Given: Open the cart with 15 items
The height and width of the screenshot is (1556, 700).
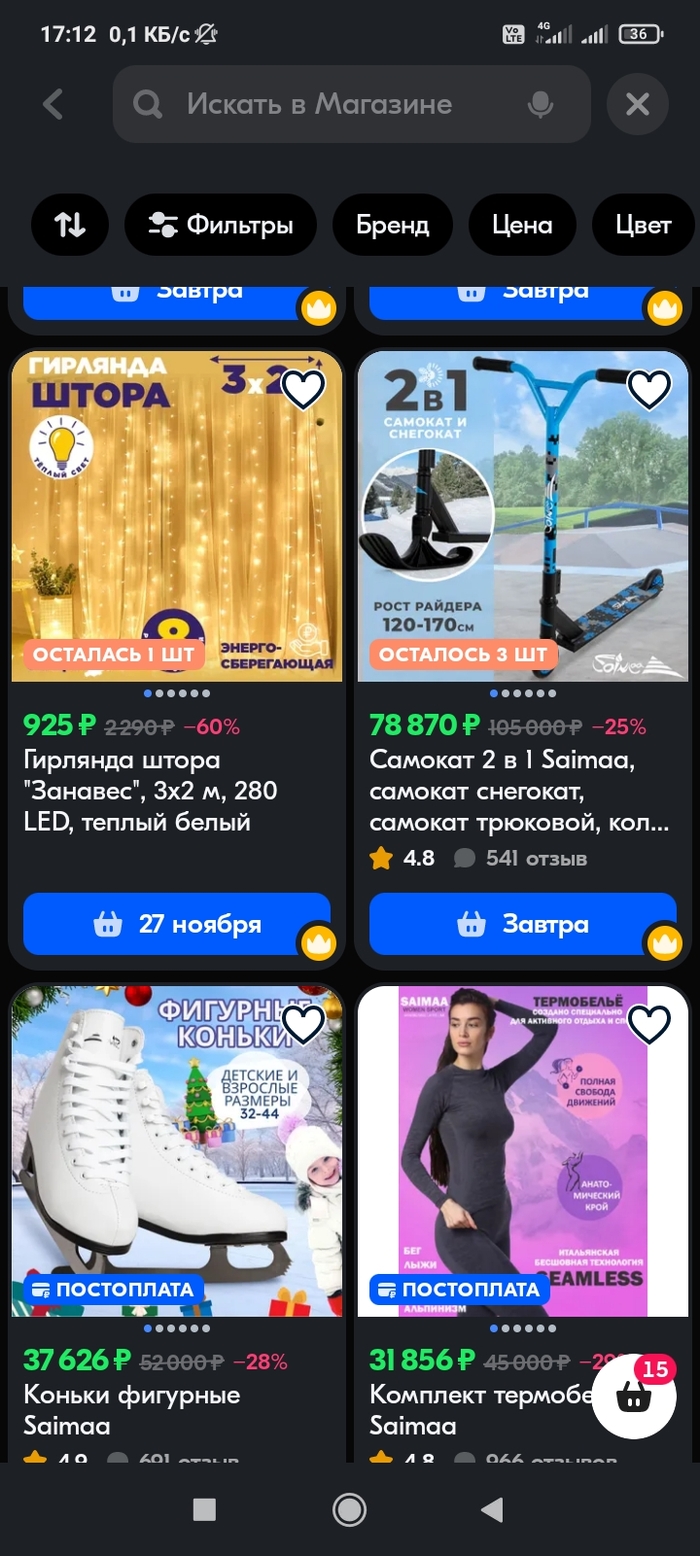Looking at the screenshot, I should (634, 1397).
